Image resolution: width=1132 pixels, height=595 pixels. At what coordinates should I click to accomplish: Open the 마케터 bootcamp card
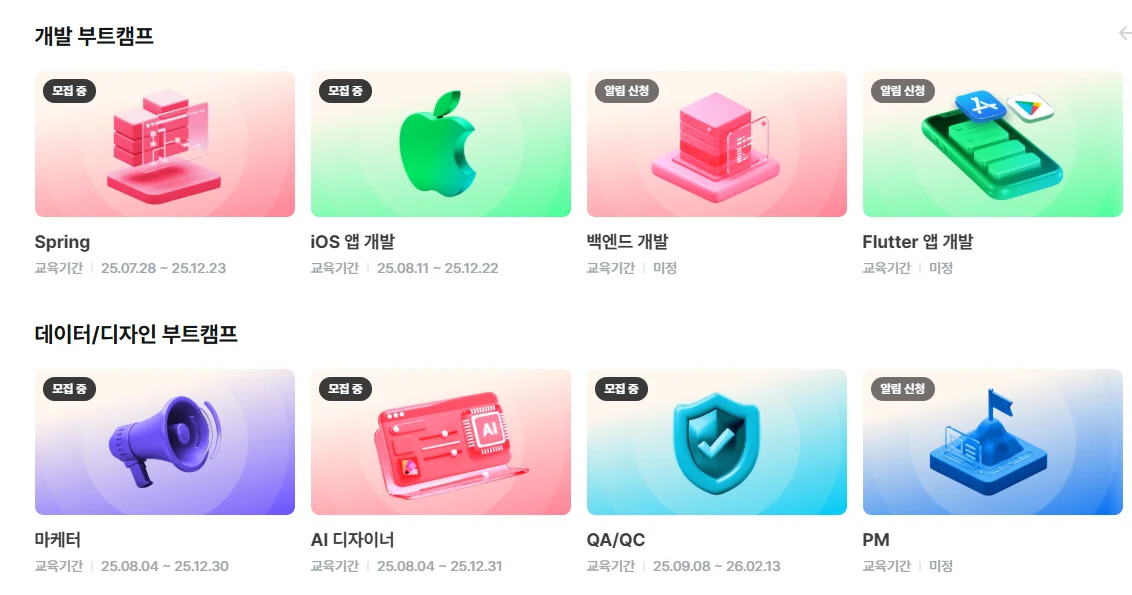coord(165,442)
